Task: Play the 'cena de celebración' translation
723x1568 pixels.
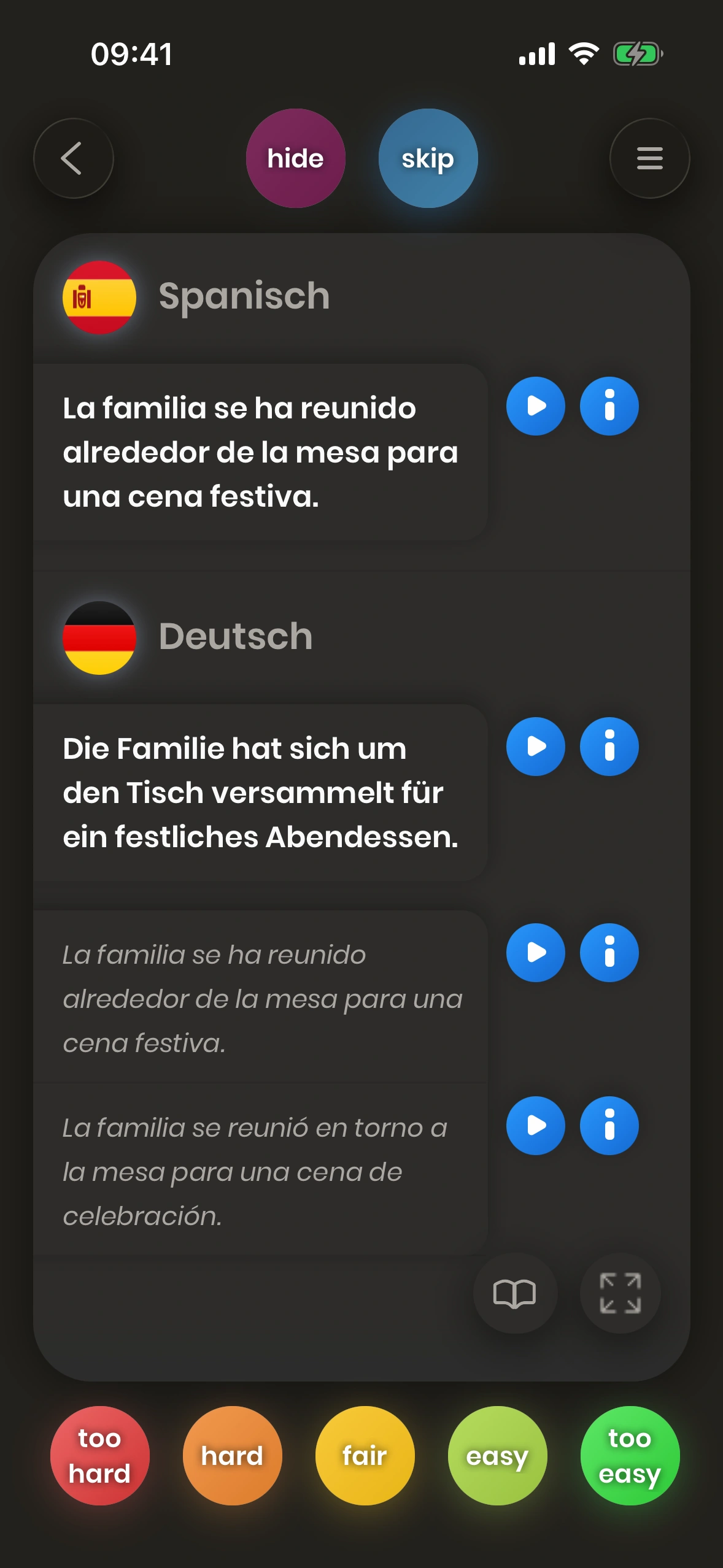Action: (535, 1126)
